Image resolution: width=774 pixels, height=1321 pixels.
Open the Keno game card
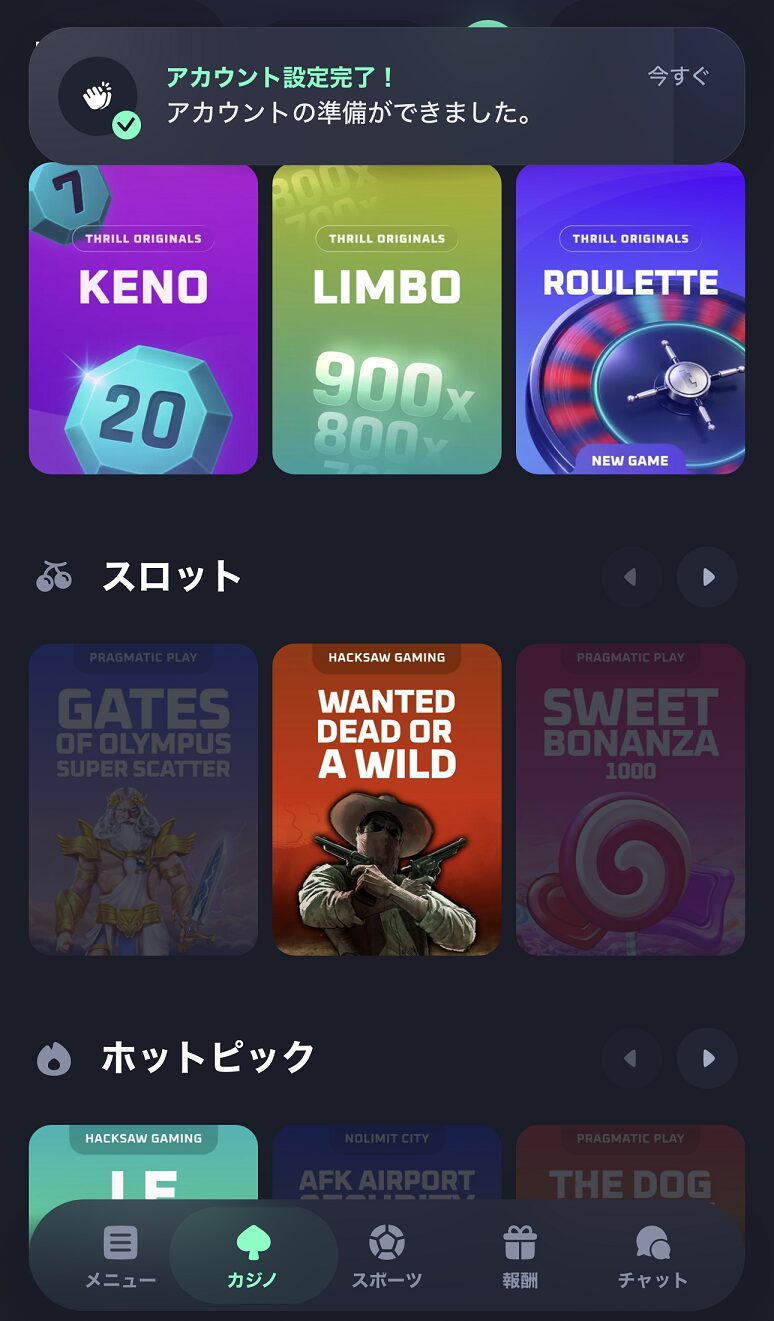coord(143,318)
